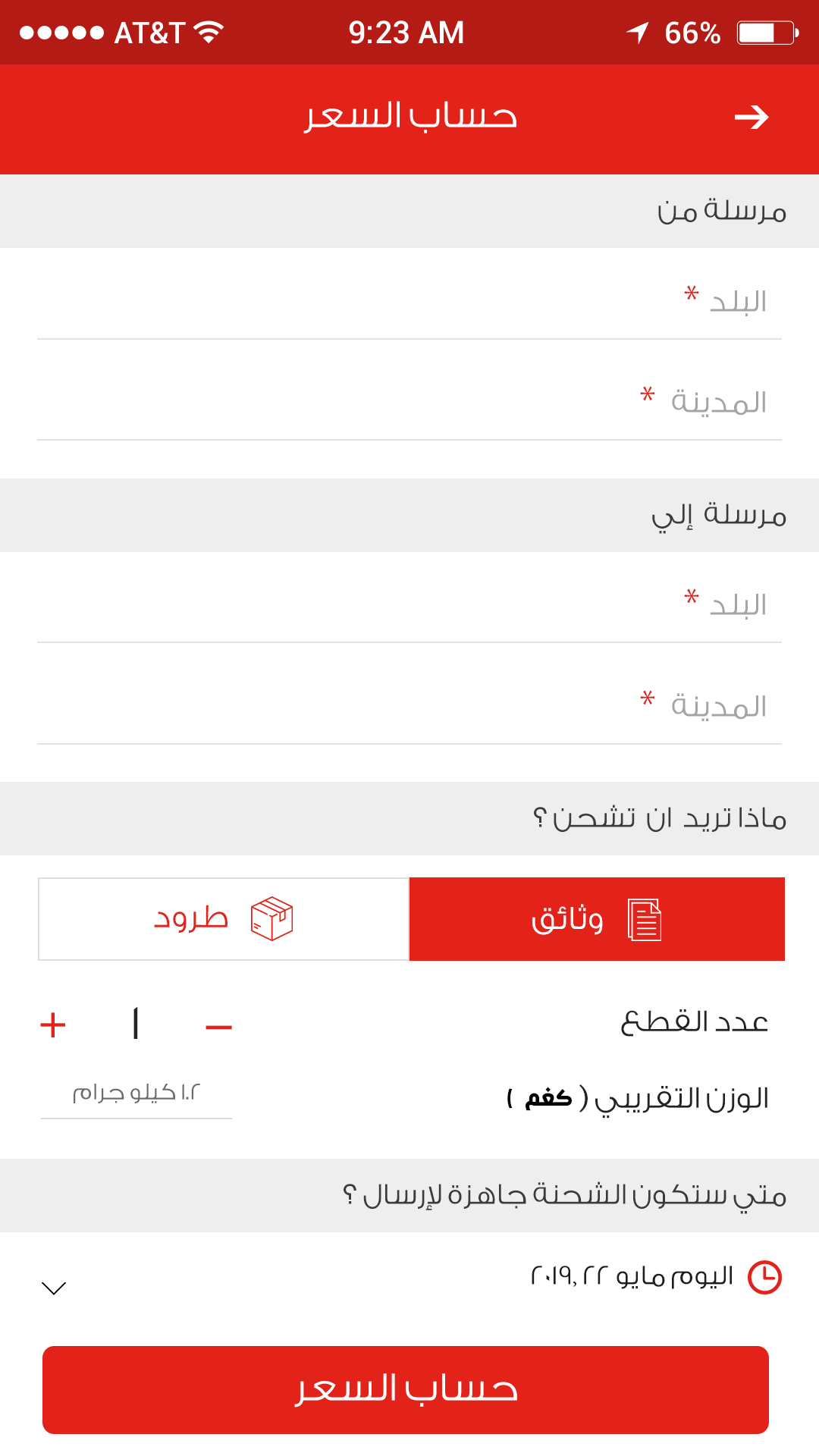The width and height of the screenshot is (819, 1456).
Task: Tap the back arrow in the header
Action: pyautogui.click(x=751, y=117)
